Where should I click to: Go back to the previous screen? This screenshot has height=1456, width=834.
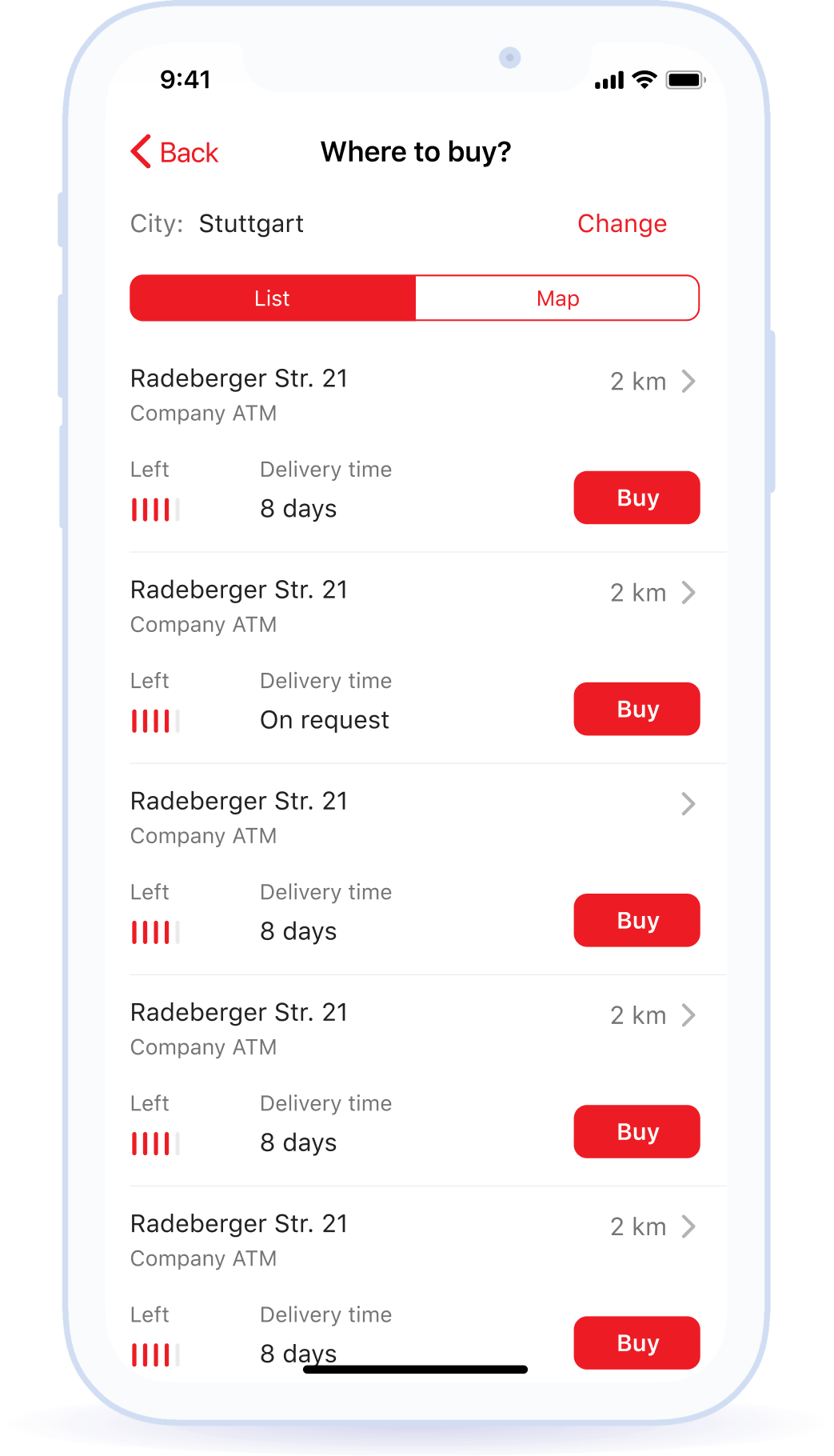pyautogui.click(x=175, y=152)
